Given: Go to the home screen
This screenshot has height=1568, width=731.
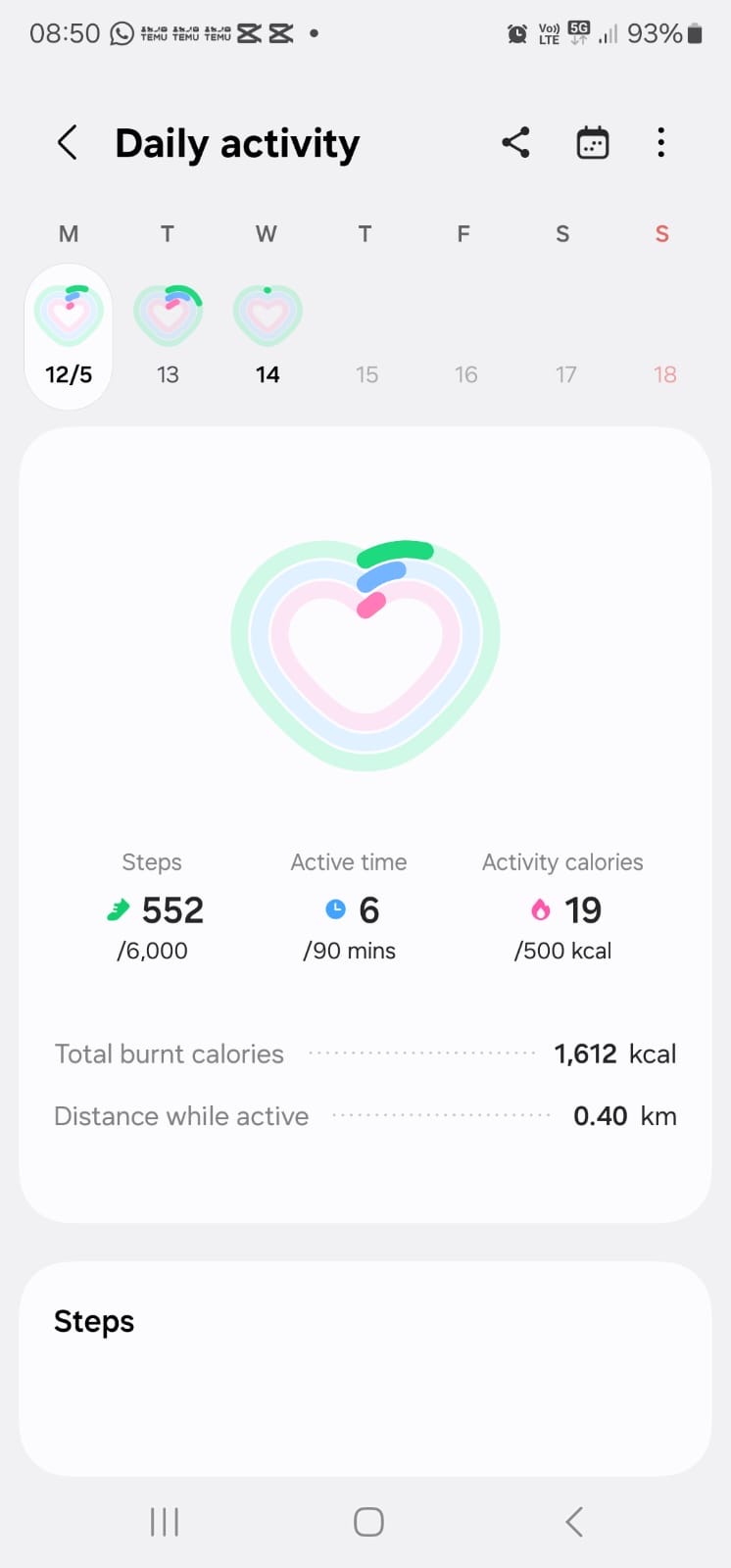Looking at the screenshot, I should [x=368, y=1522].
